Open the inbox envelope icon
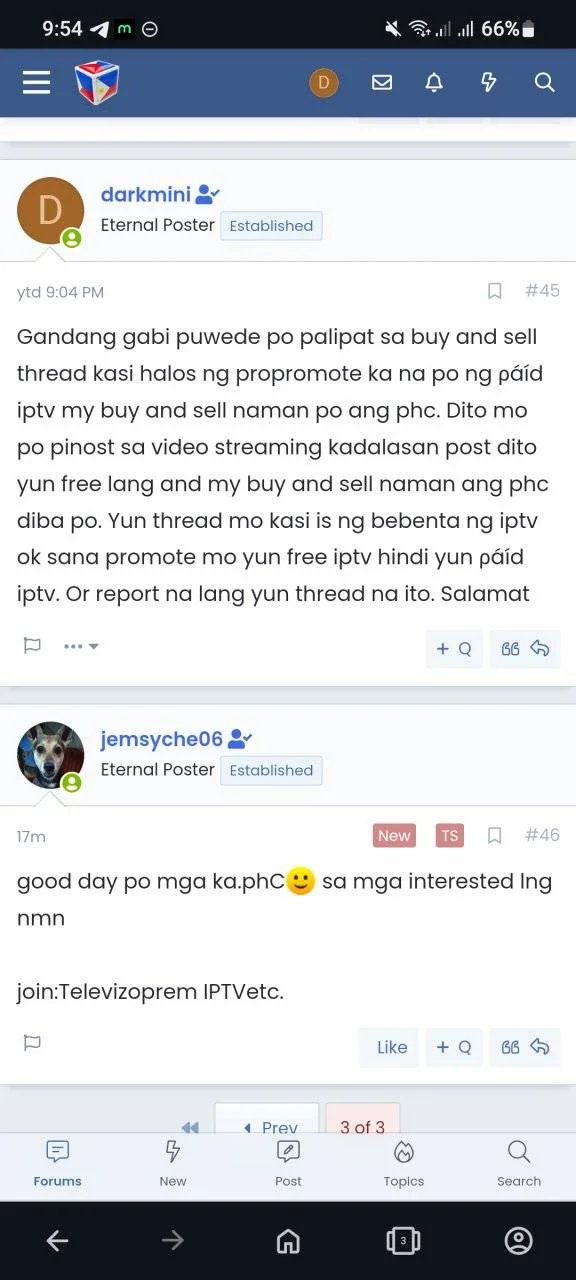The width and height of the screenshot is (576, 1280). [x=382, y=82]
